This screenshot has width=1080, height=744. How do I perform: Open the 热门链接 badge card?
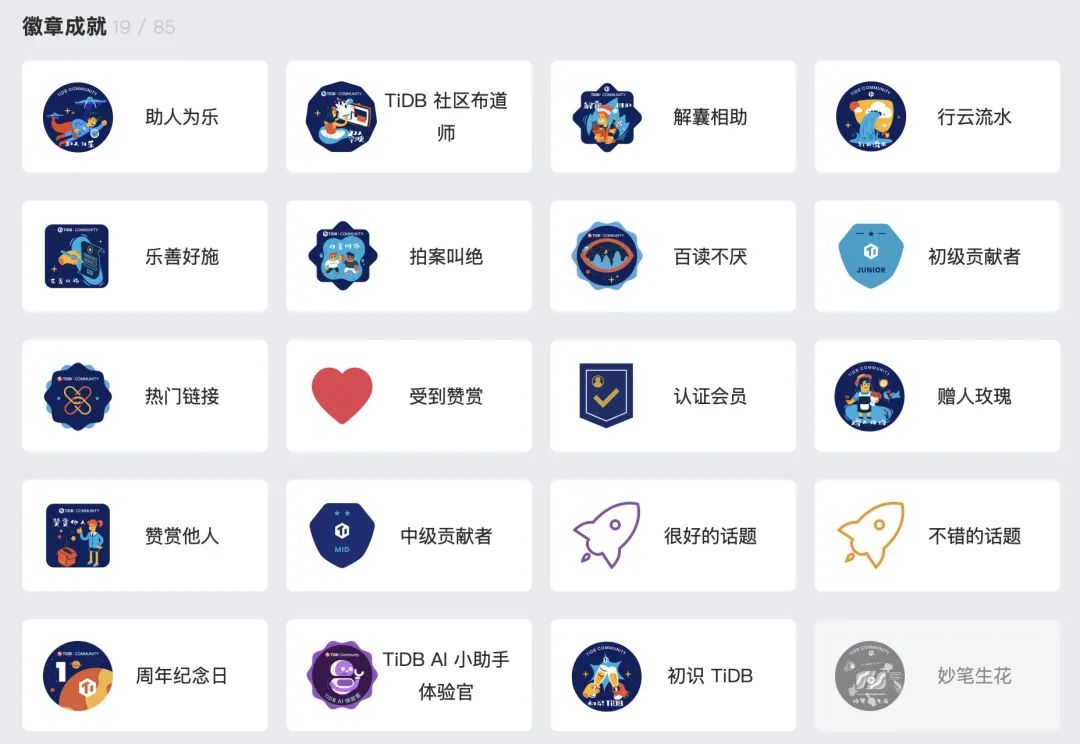(145, 396)
